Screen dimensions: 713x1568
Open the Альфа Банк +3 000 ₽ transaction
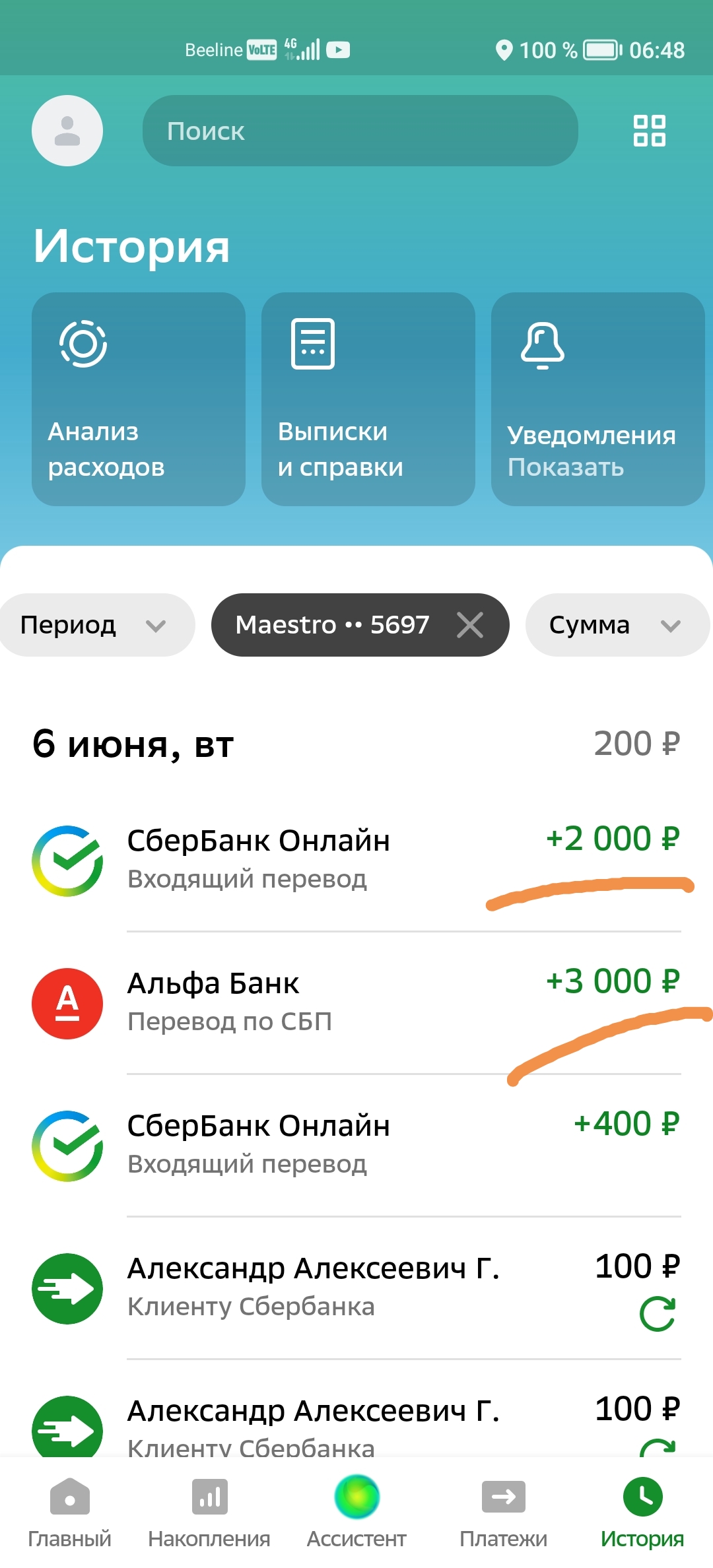pyautogui.click(x=356, y=1002)
